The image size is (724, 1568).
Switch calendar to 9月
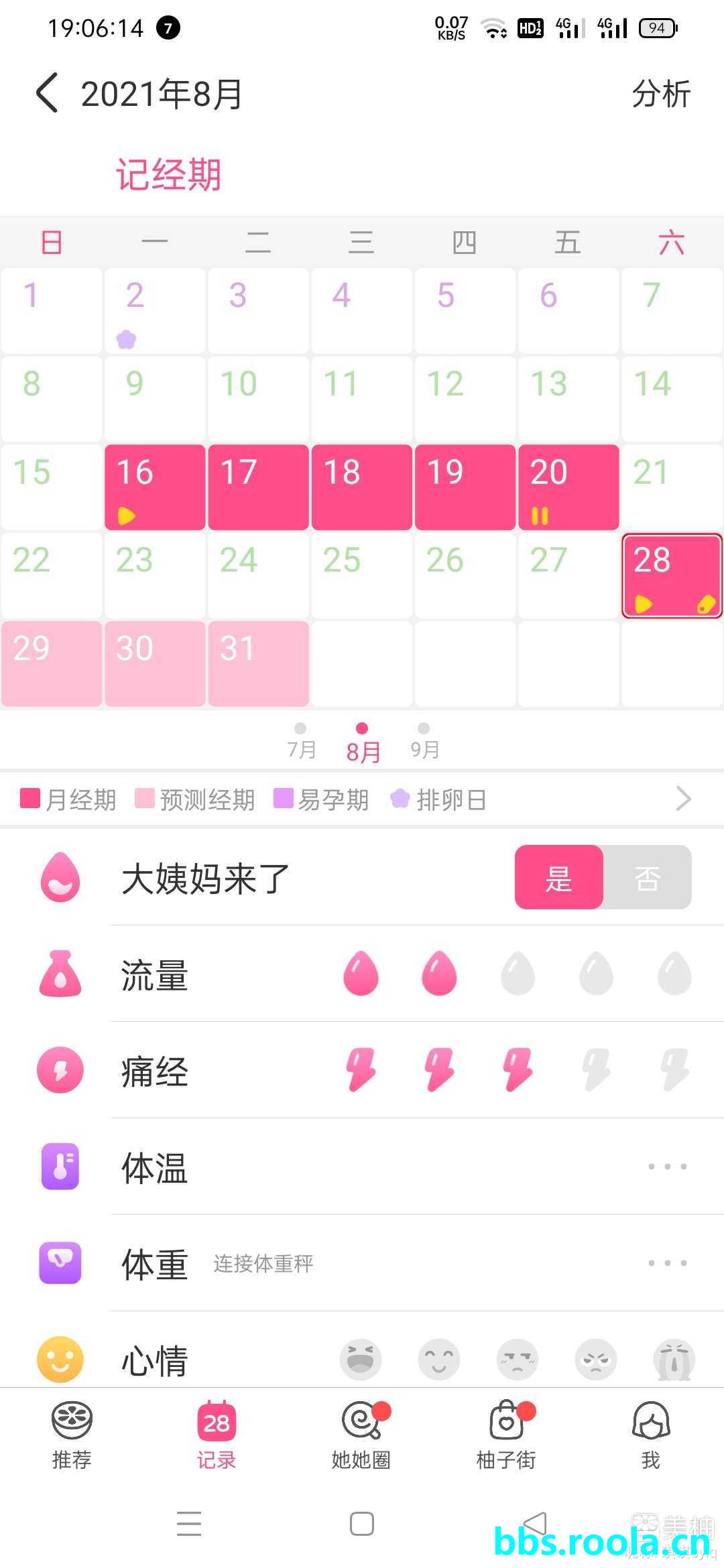pyautogui.click(x=424, y=742)
